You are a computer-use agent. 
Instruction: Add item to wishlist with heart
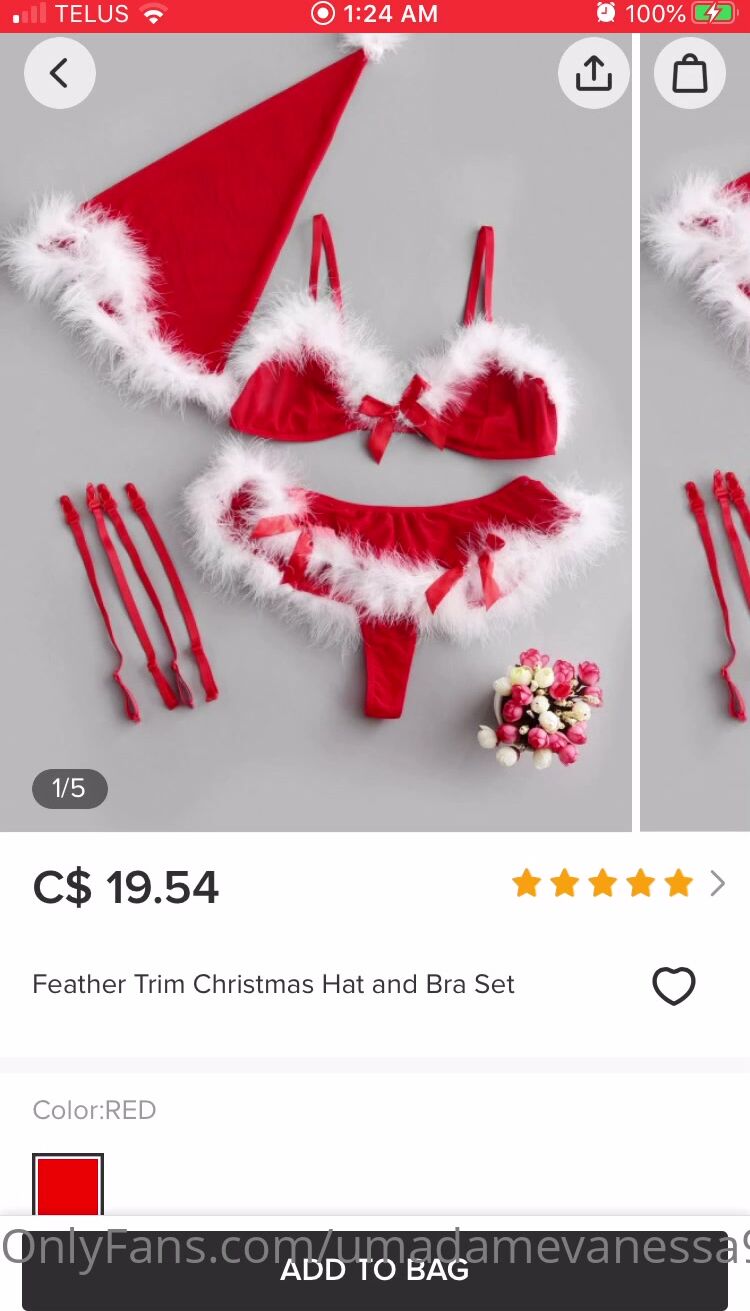coord(673,986)
